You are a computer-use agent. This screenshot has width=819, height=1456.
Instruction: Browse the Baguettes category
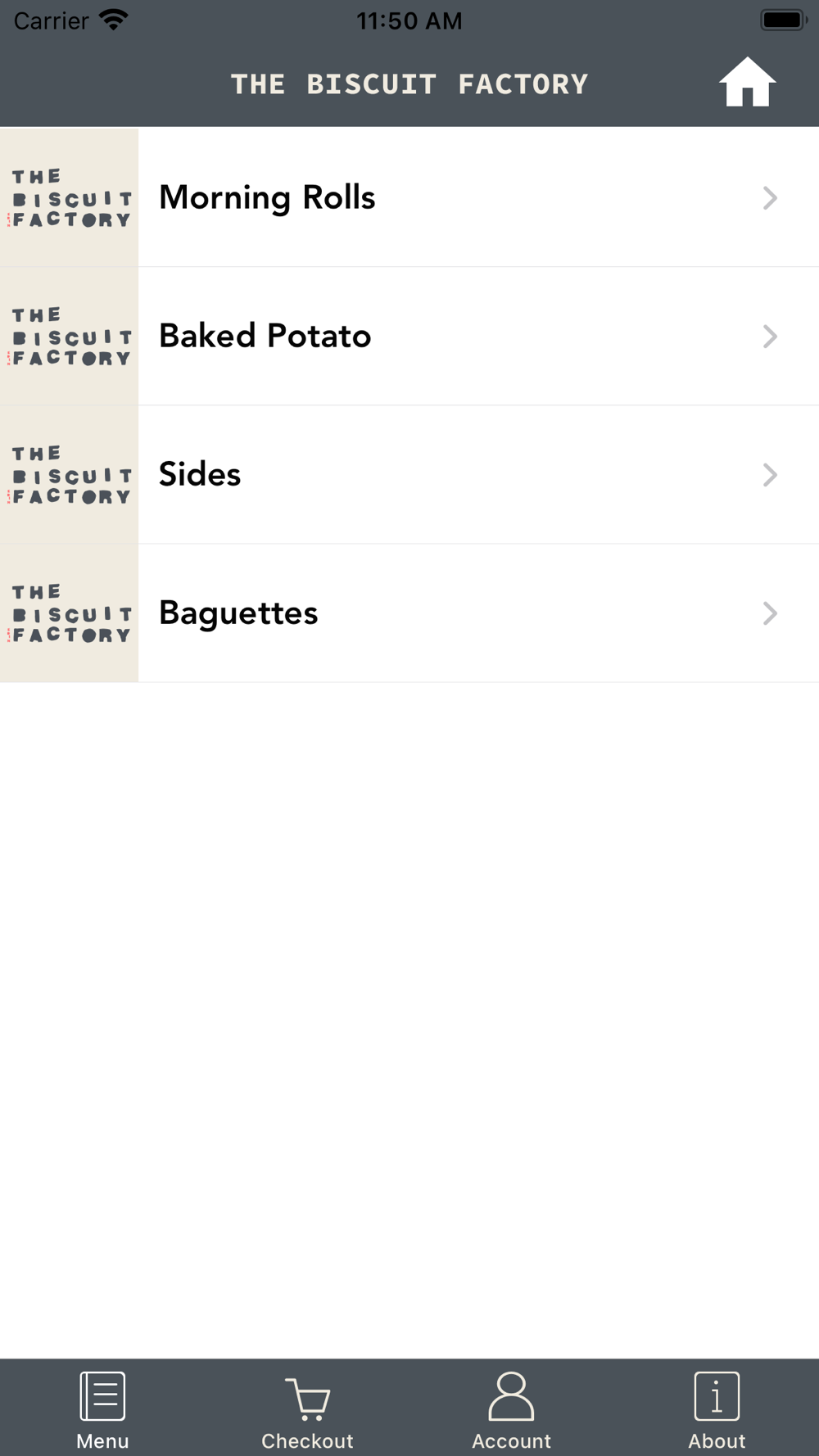409,613
